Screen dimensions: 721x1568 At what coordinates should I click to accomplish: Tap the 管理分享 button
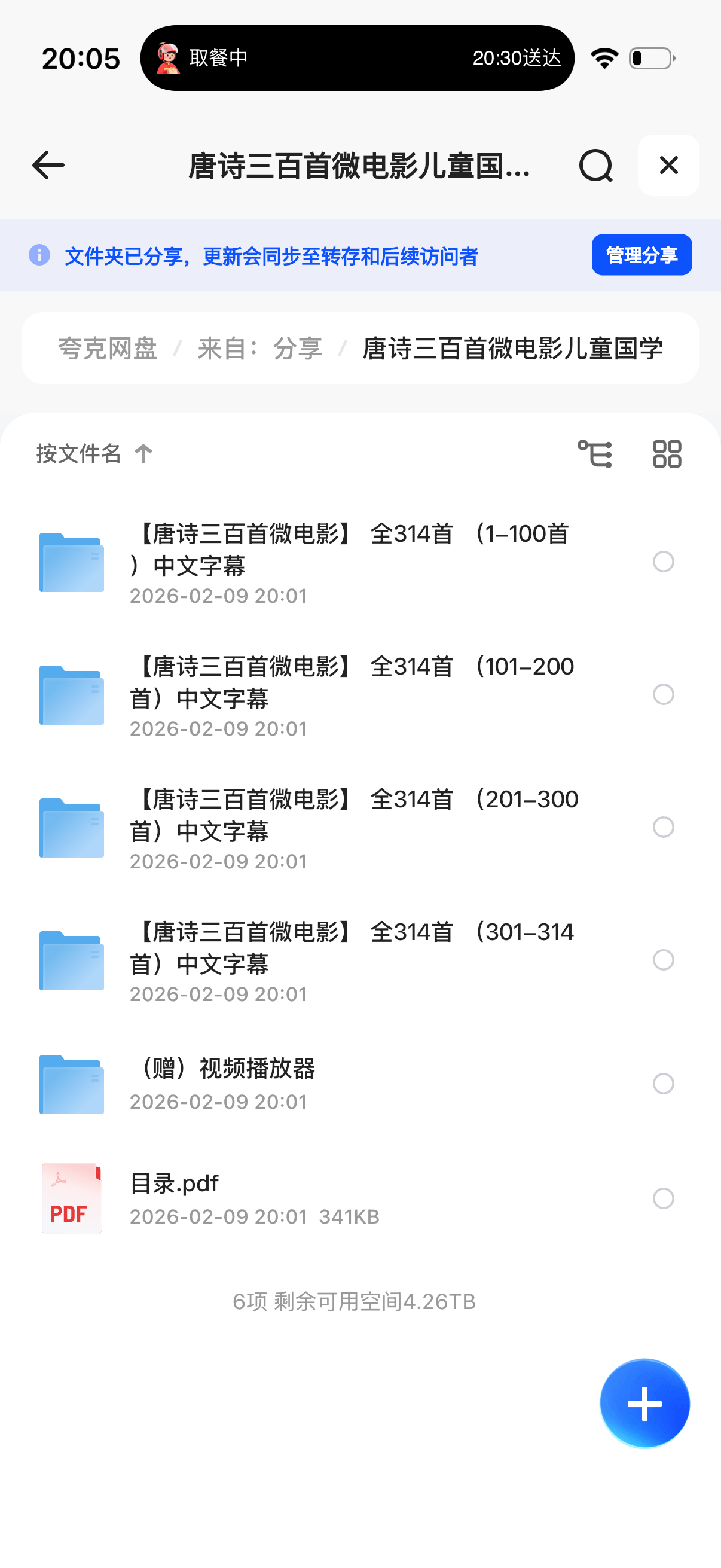(641, 255)
